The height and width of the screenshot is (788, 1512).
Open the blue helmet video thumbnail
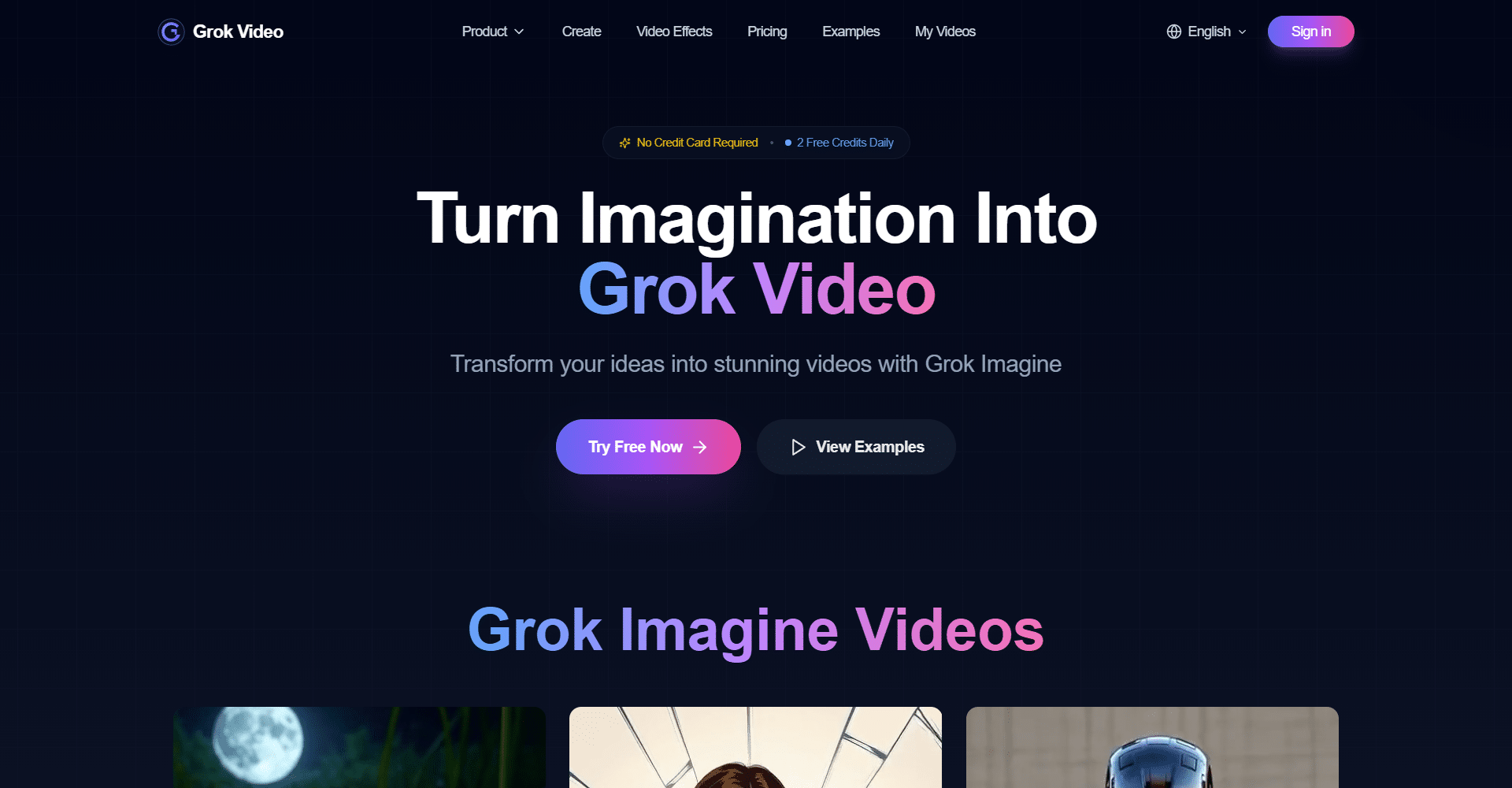point(1152,747)
